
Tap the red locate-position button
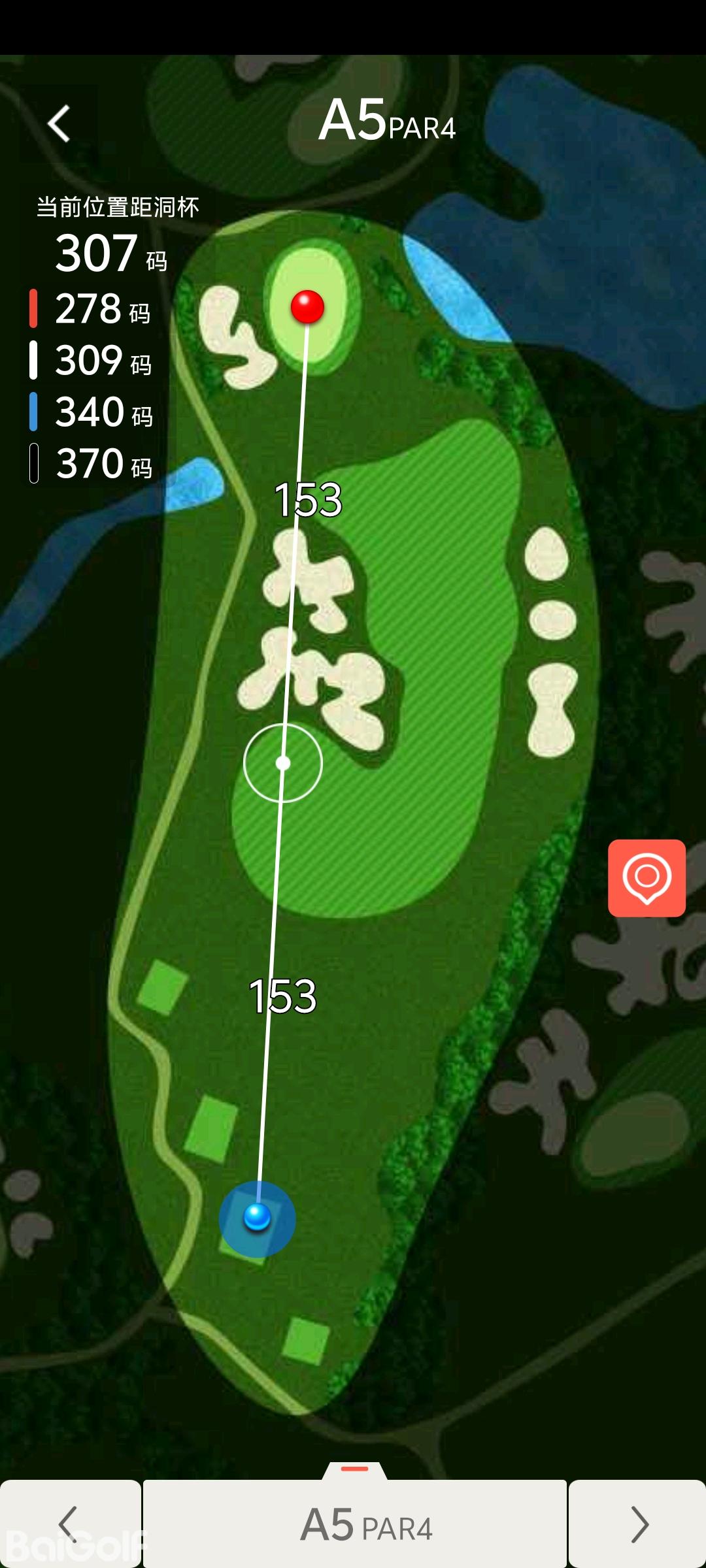point(647,877)
